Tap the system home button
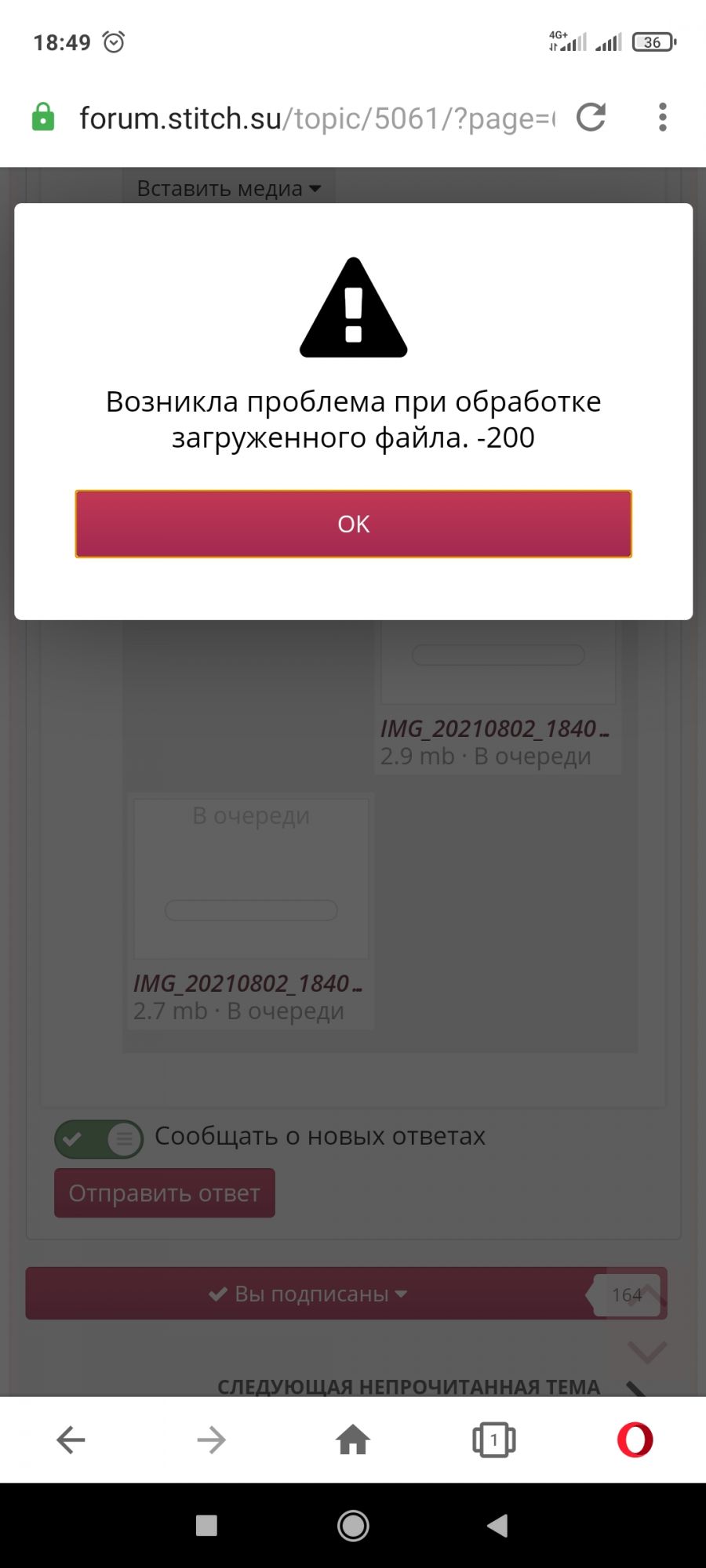Screen dimensions: 706x1568 point(353,1526)
